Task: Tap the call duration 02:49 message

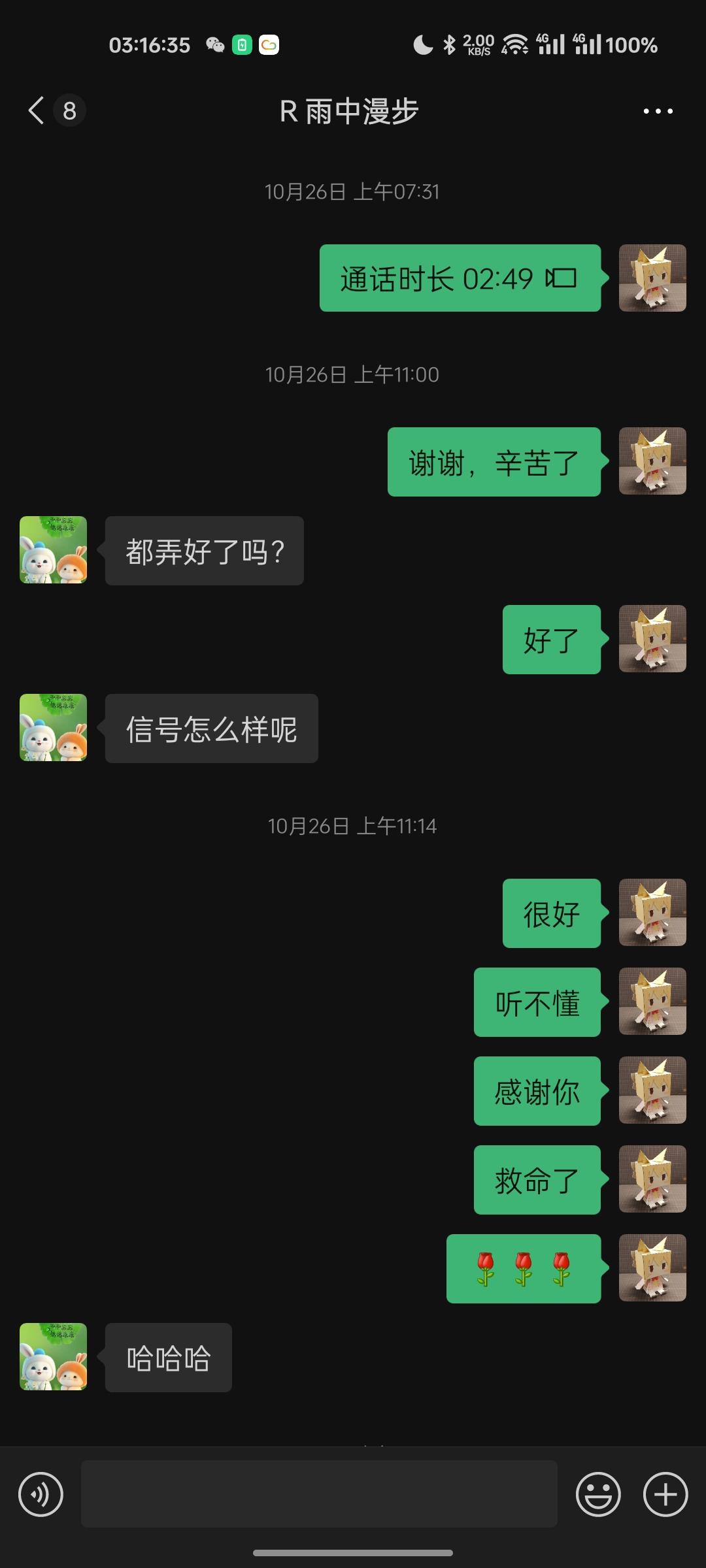Action: [460, 278]
